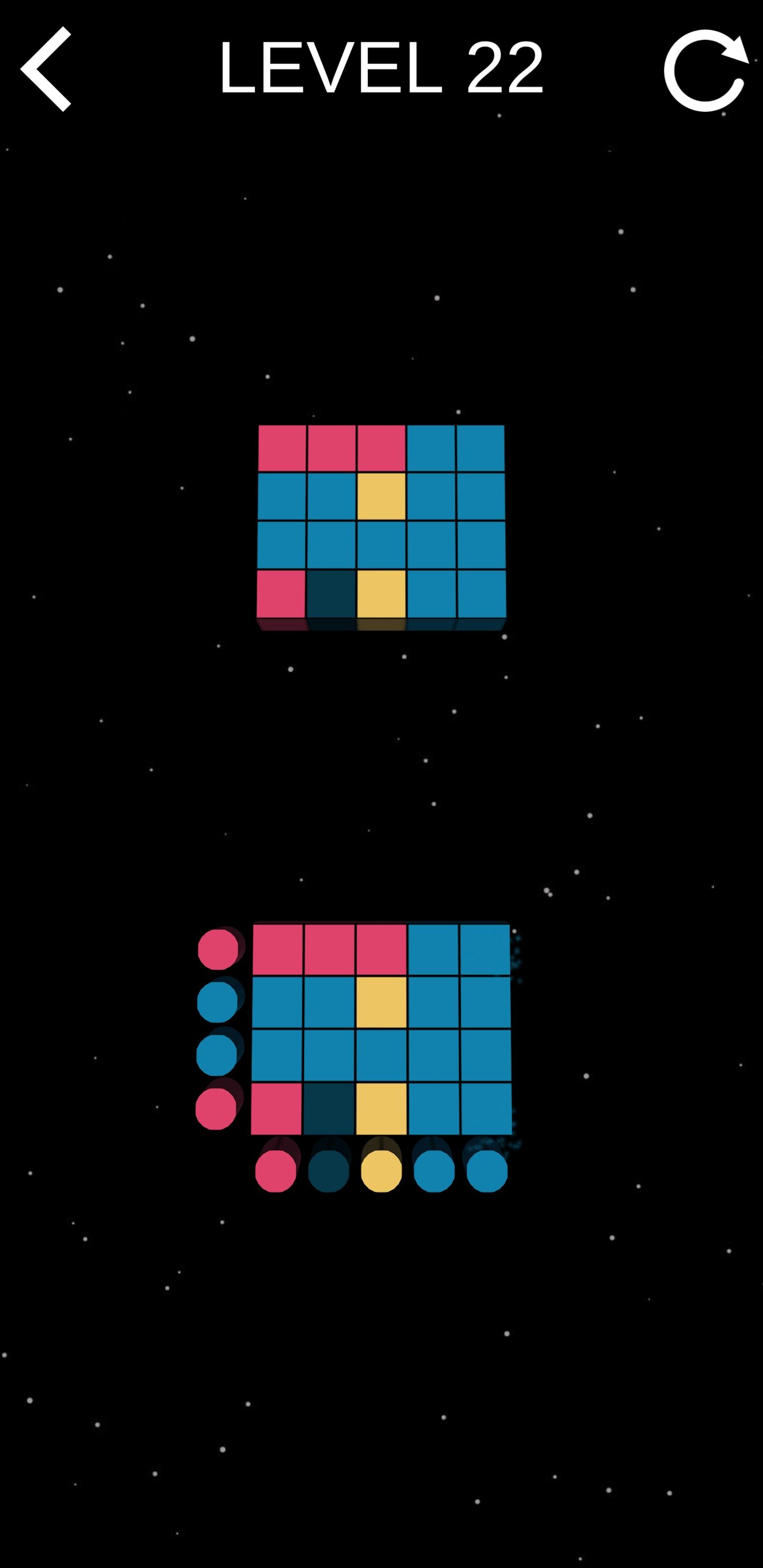
Task: Tap the yellow circle below the grid
Action: pyautogui.click(x=381, y=1171)
